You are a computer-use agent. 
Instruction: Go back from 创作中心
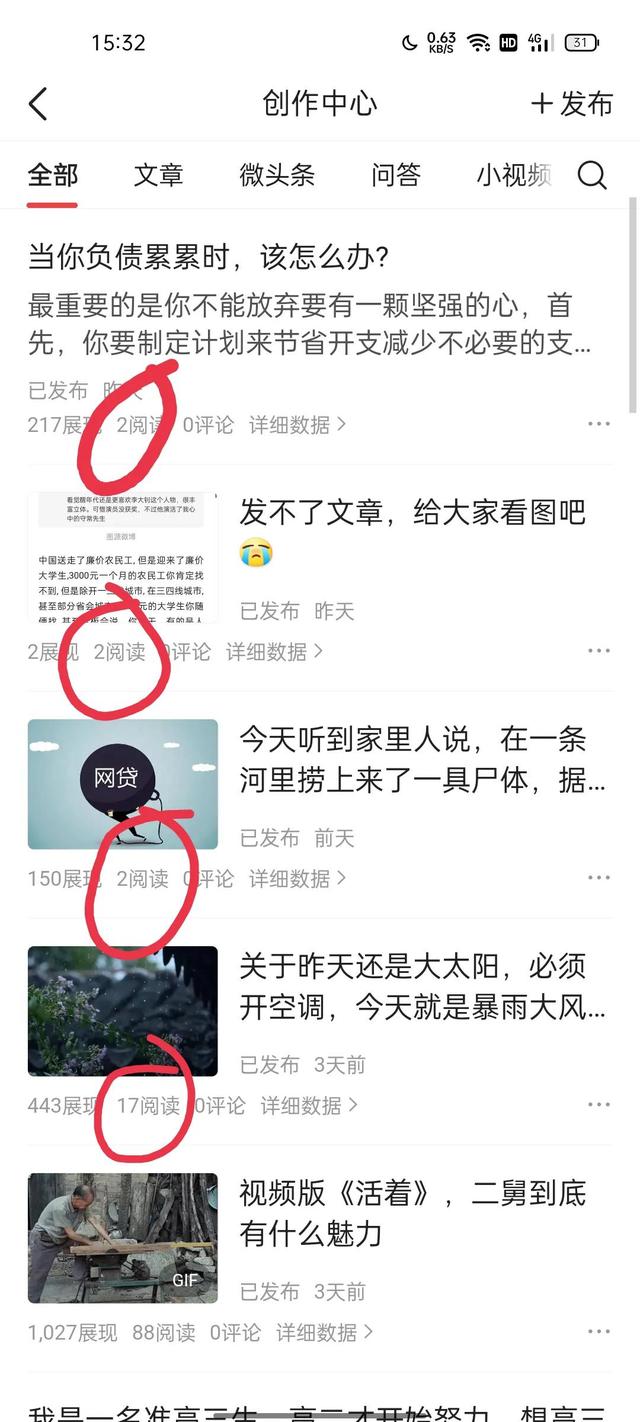38,104
